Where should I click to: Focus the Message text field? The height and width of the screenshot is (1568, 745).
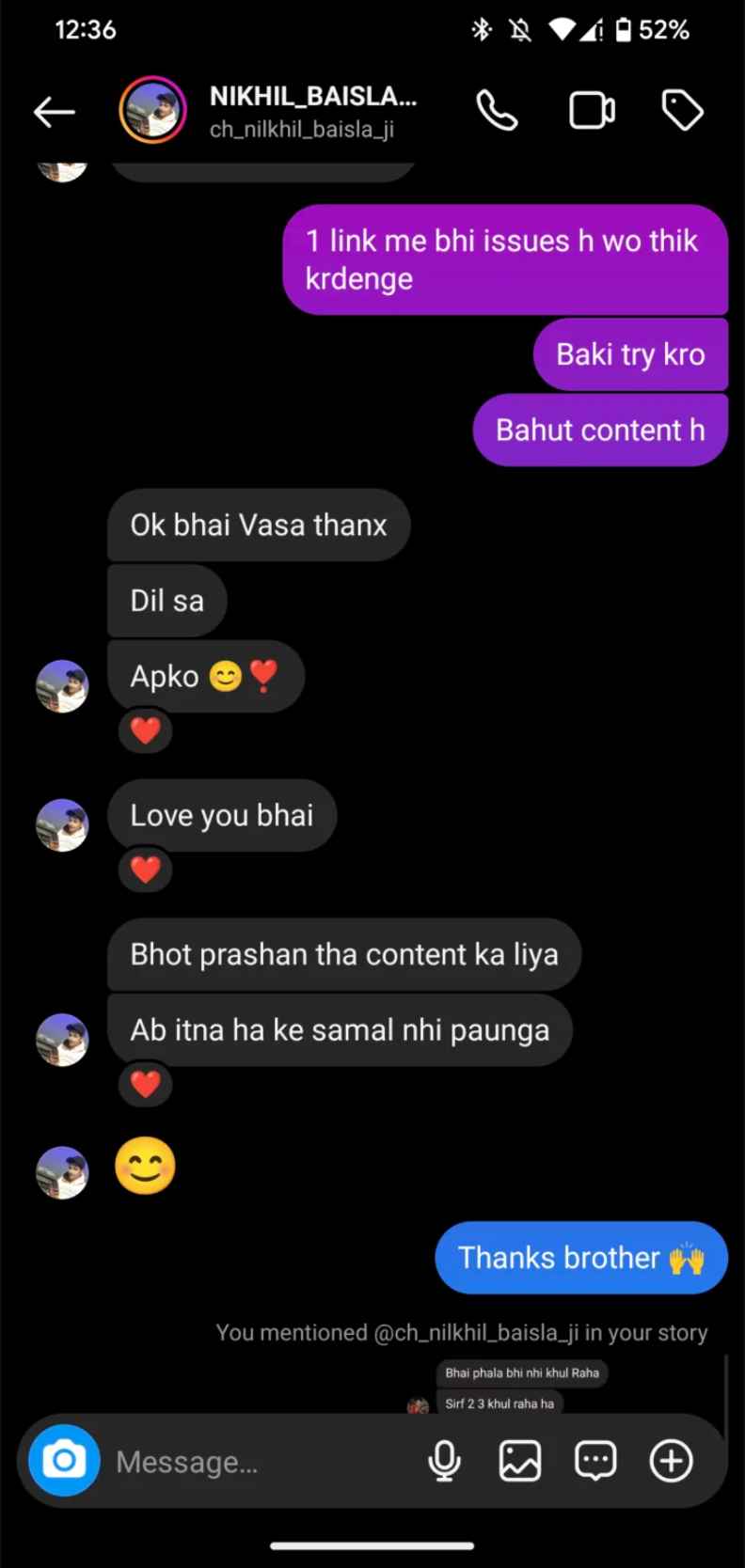[254, 1462]
